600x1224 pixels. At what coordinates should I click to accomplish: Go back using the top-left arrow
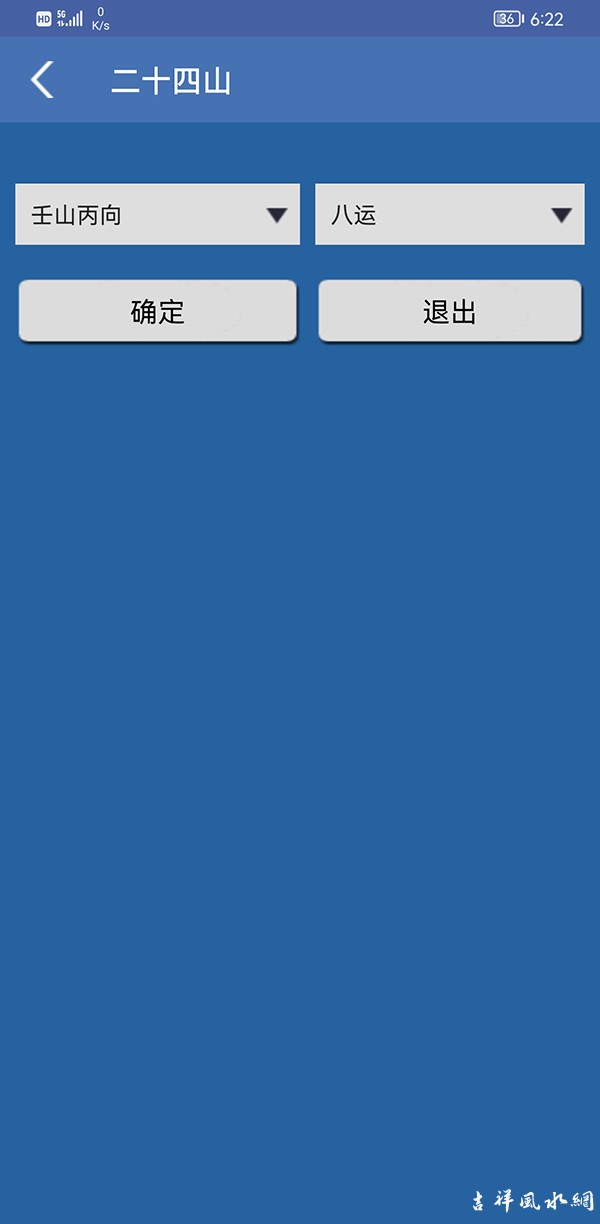tap(42, 80)
